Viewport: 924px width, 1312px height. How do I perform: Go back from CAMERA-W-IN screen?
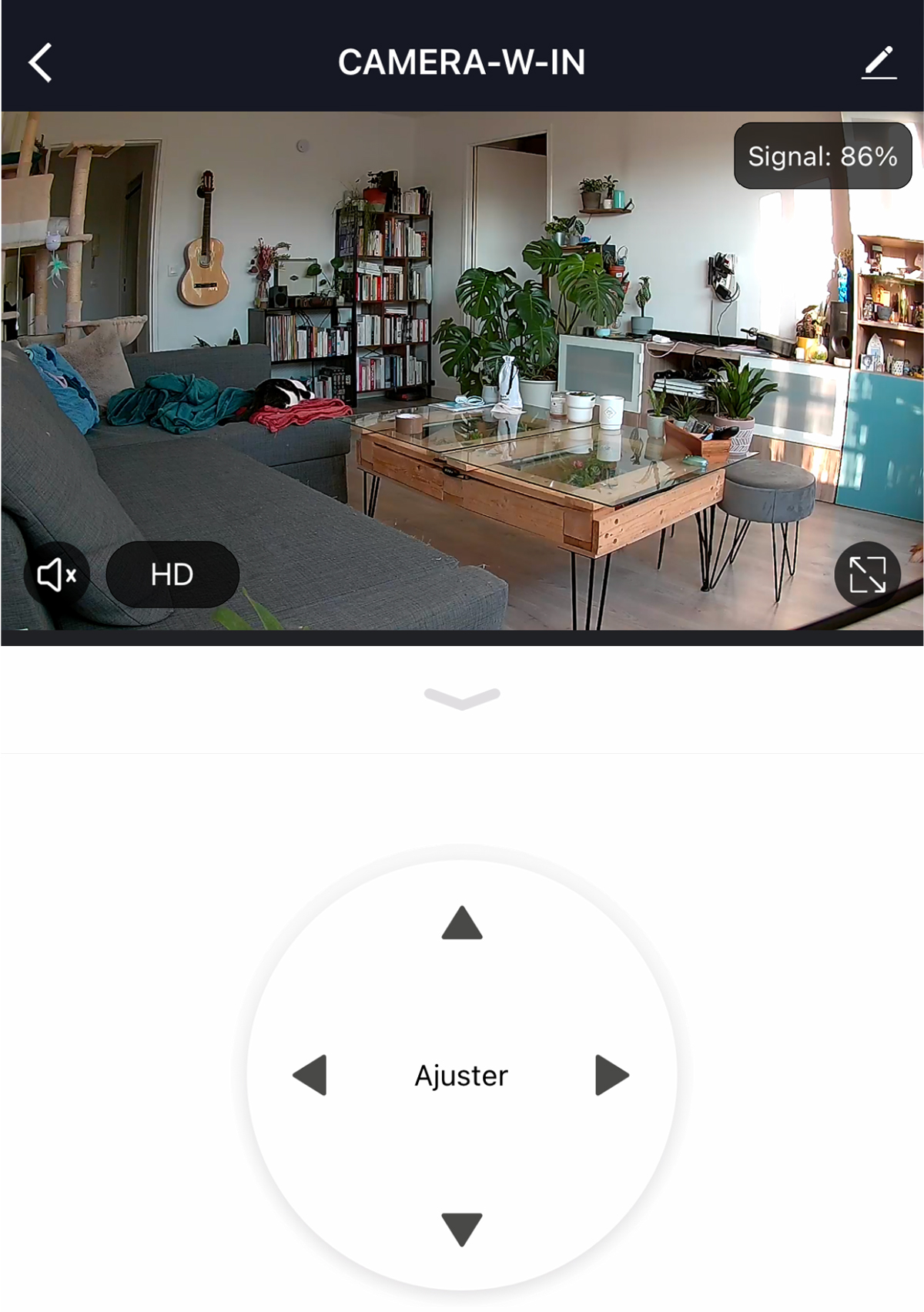(41, 62)
